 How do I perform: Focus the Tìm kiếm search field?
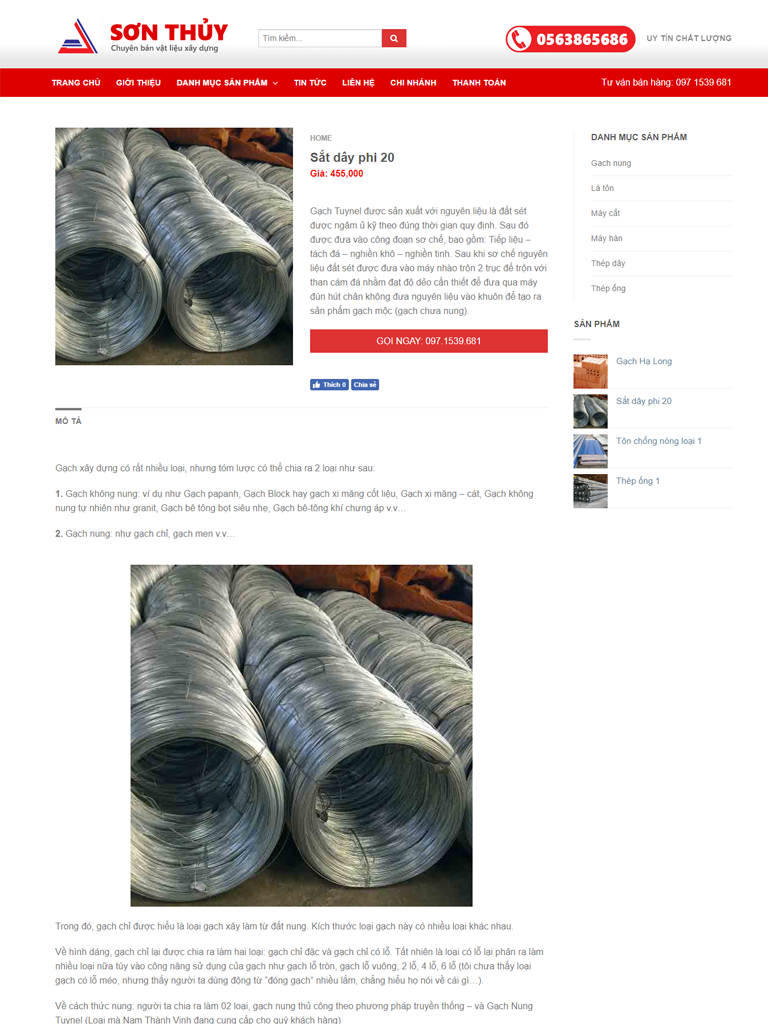coord(320,38)
